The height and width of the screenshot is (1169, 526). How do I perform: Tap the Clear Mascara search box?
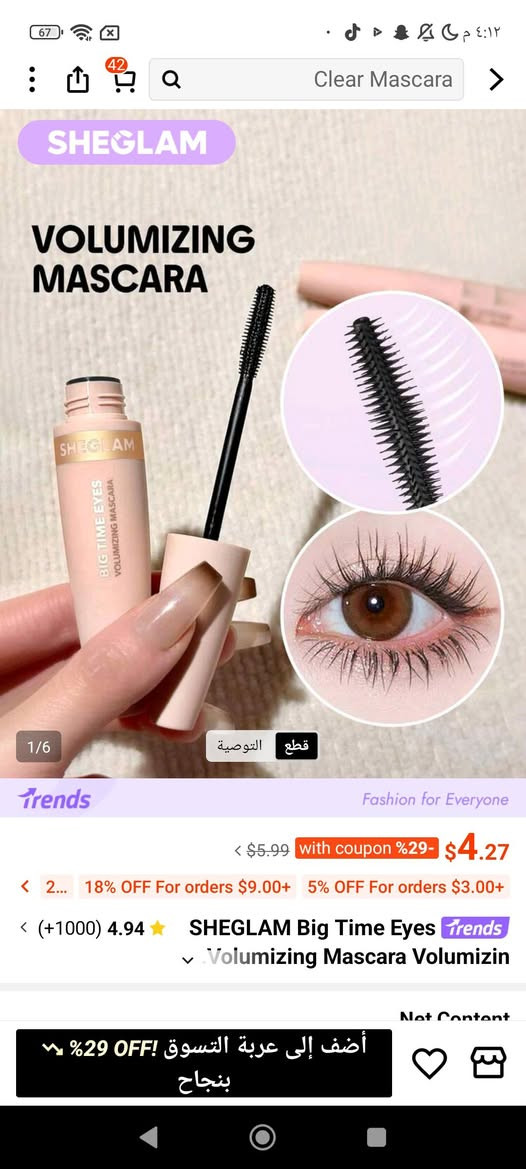pos(306,79)
